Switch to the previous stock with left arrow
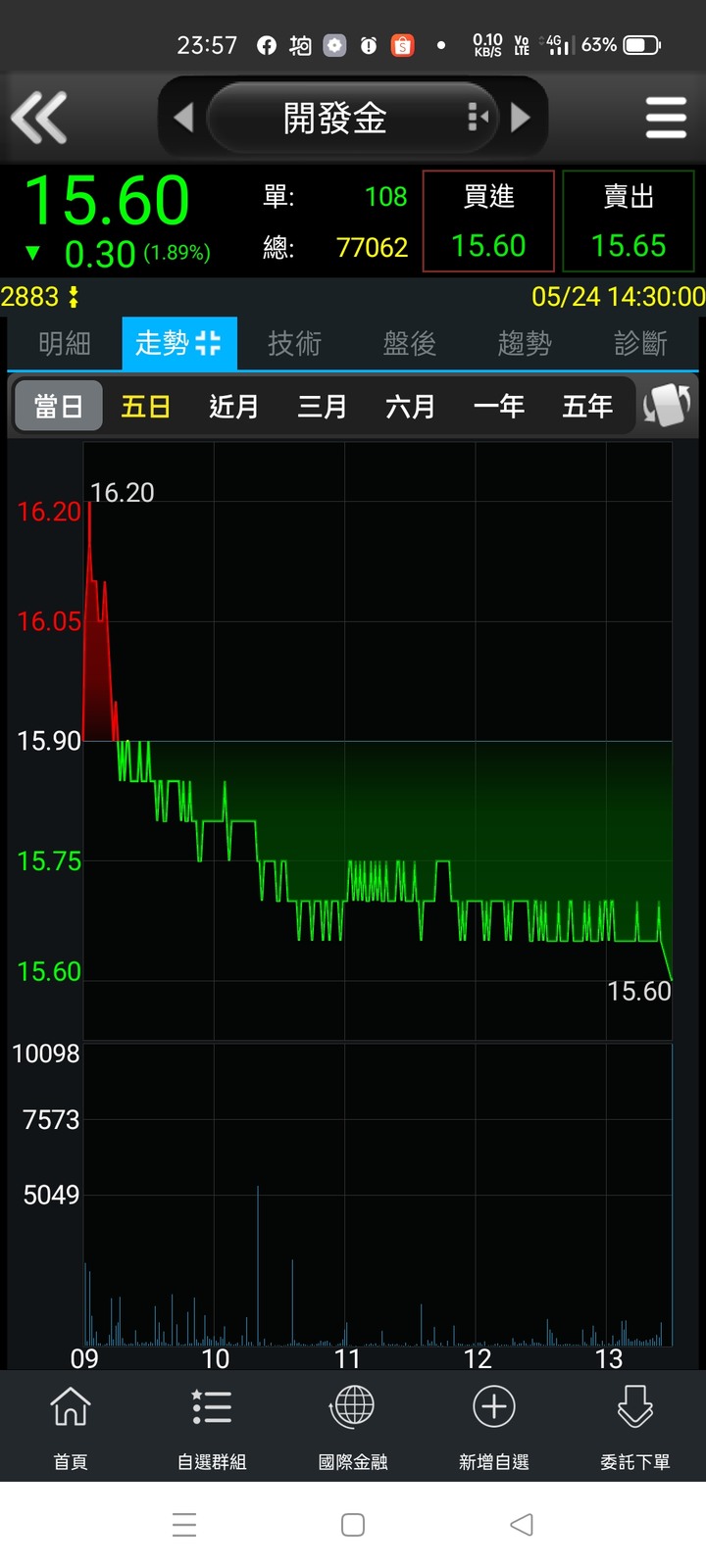This screenshot has width=706, height=1568. point(182,118)
